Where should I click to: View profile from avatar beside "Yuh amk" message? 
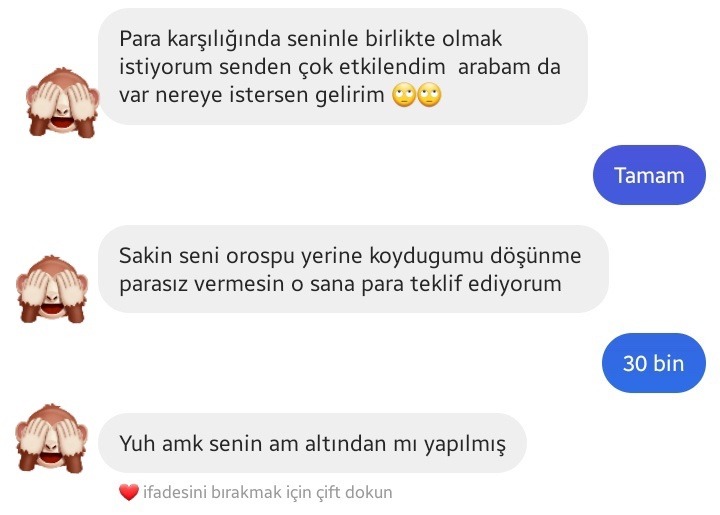(52, 438)
